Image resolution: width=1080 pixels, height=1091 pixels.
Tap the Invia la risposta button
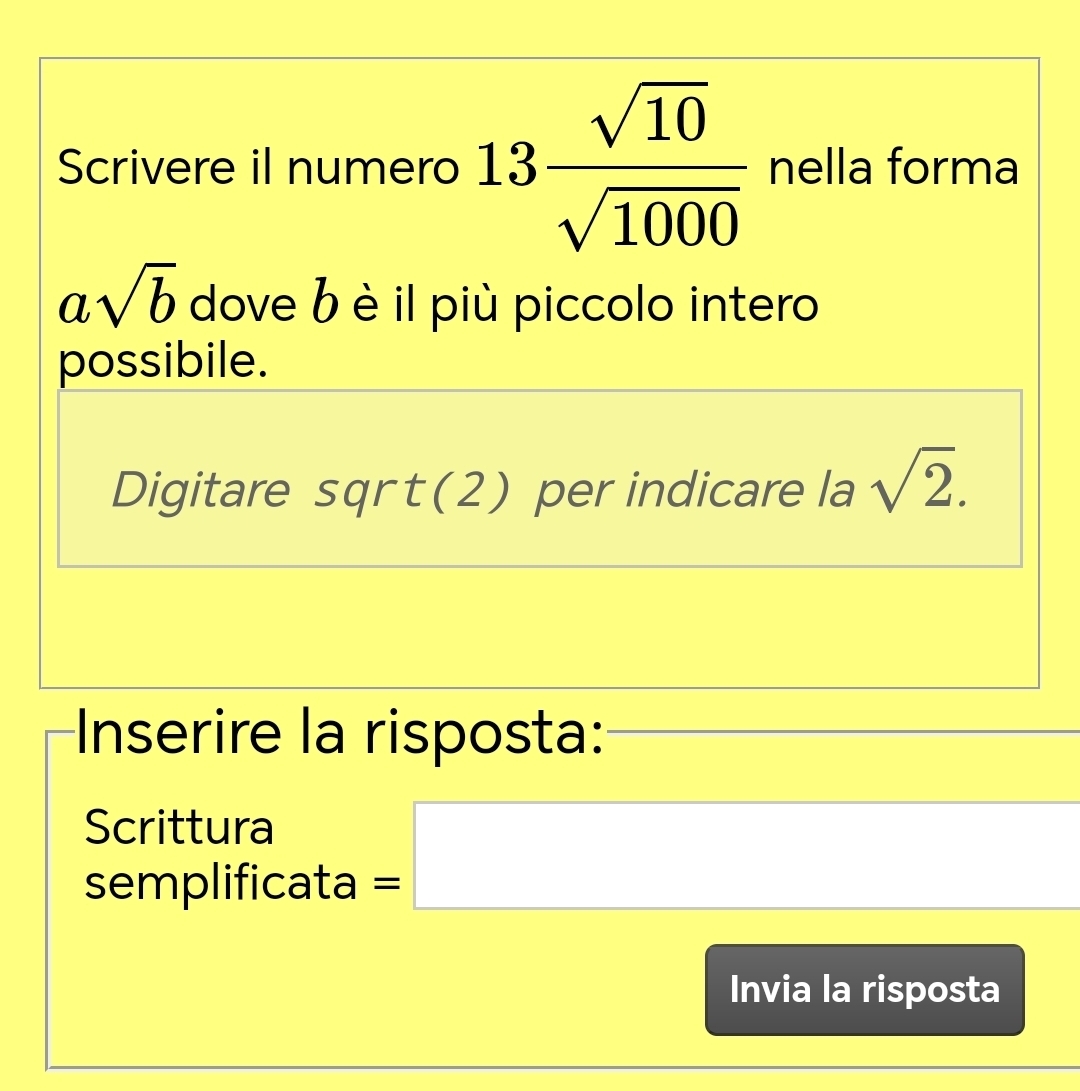click(x=865, y=989)
